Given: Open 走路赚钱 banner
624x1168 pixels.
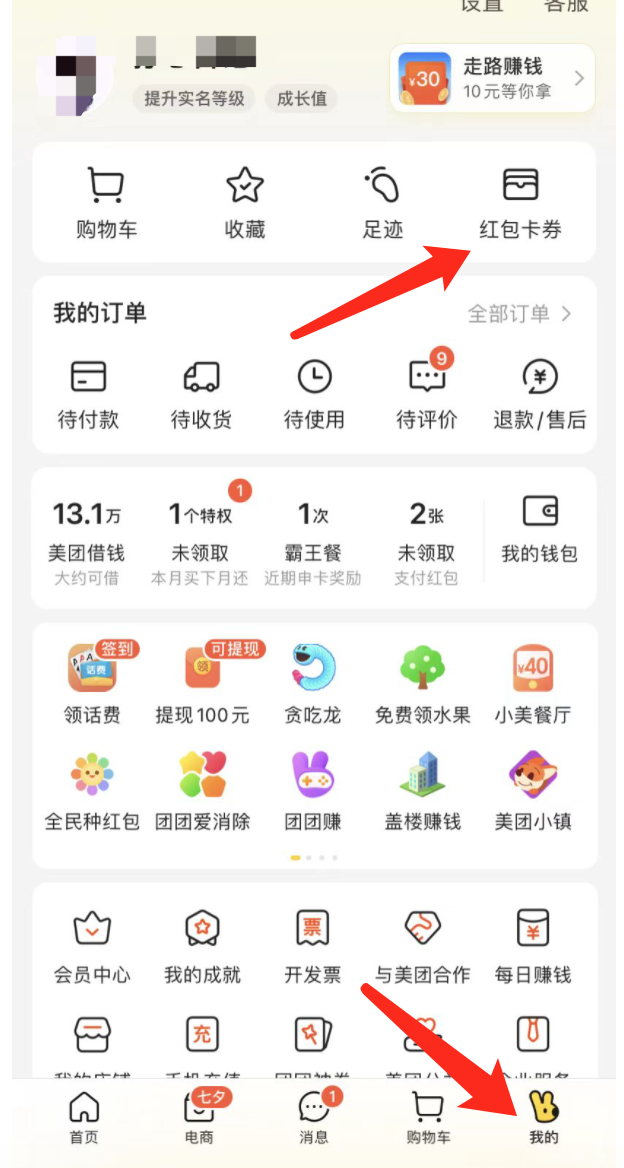Looking at the screenshot, I should 492,78.
